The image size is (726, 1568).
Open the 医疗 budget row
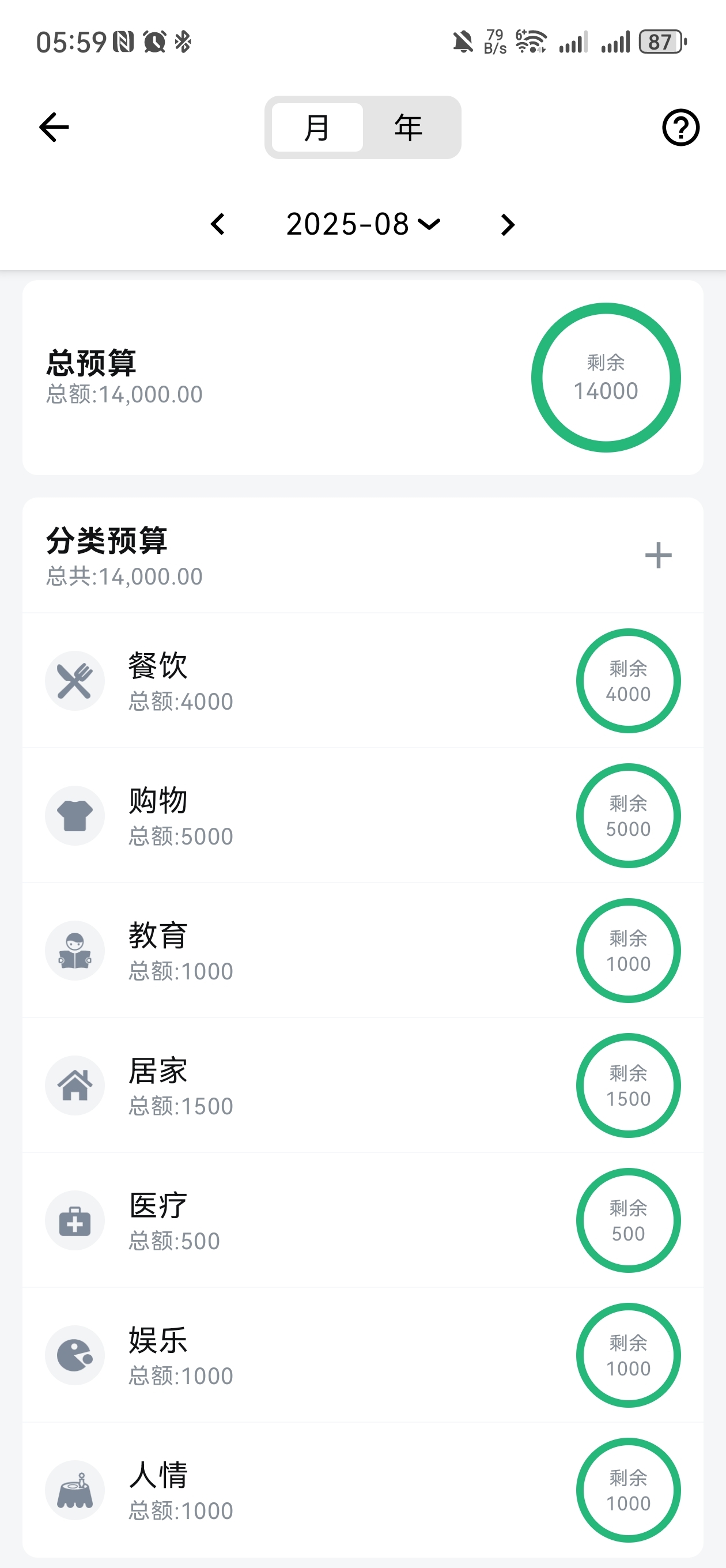point(362,1220)
